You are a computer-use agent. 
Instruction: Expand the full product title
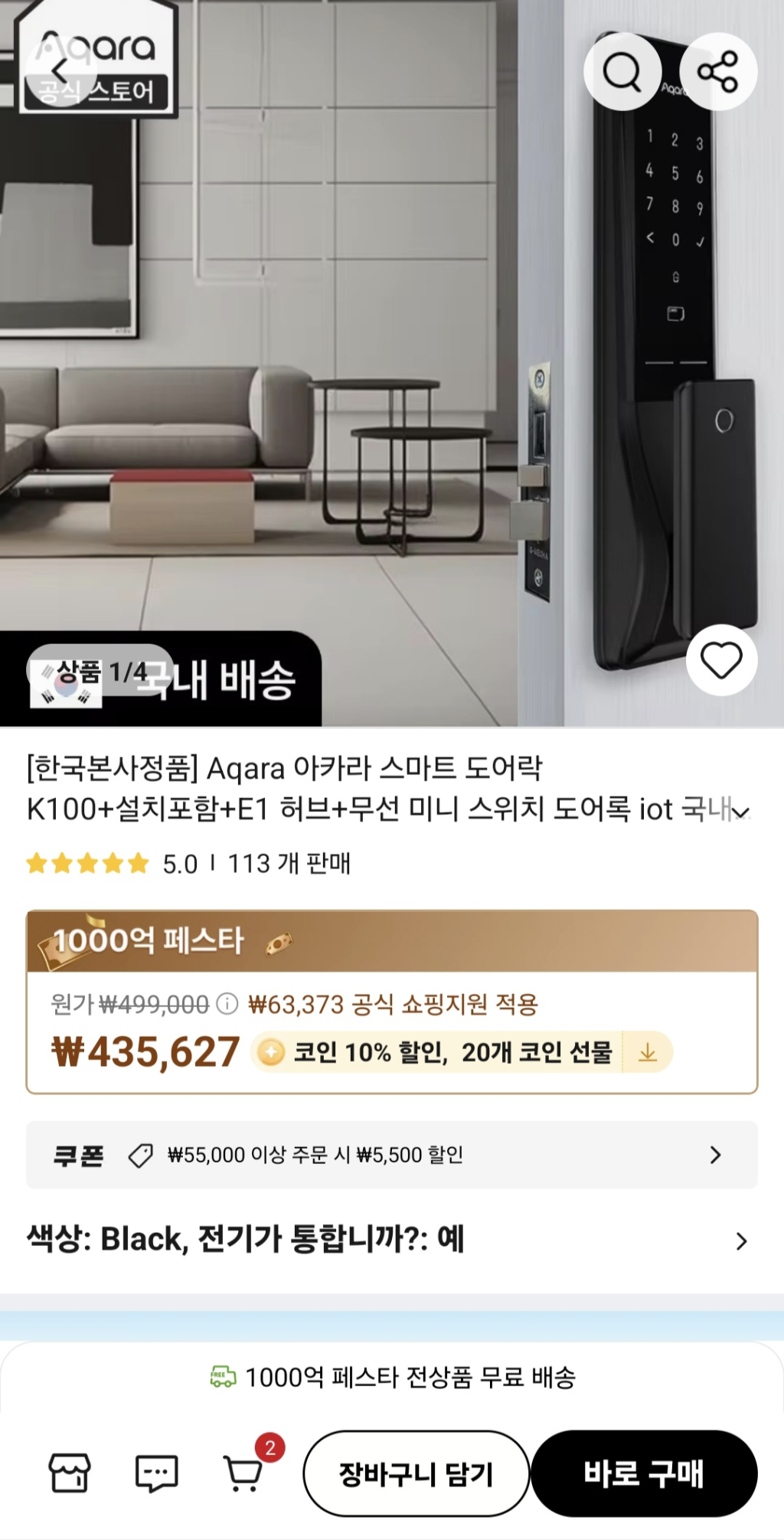click(740, 810)
